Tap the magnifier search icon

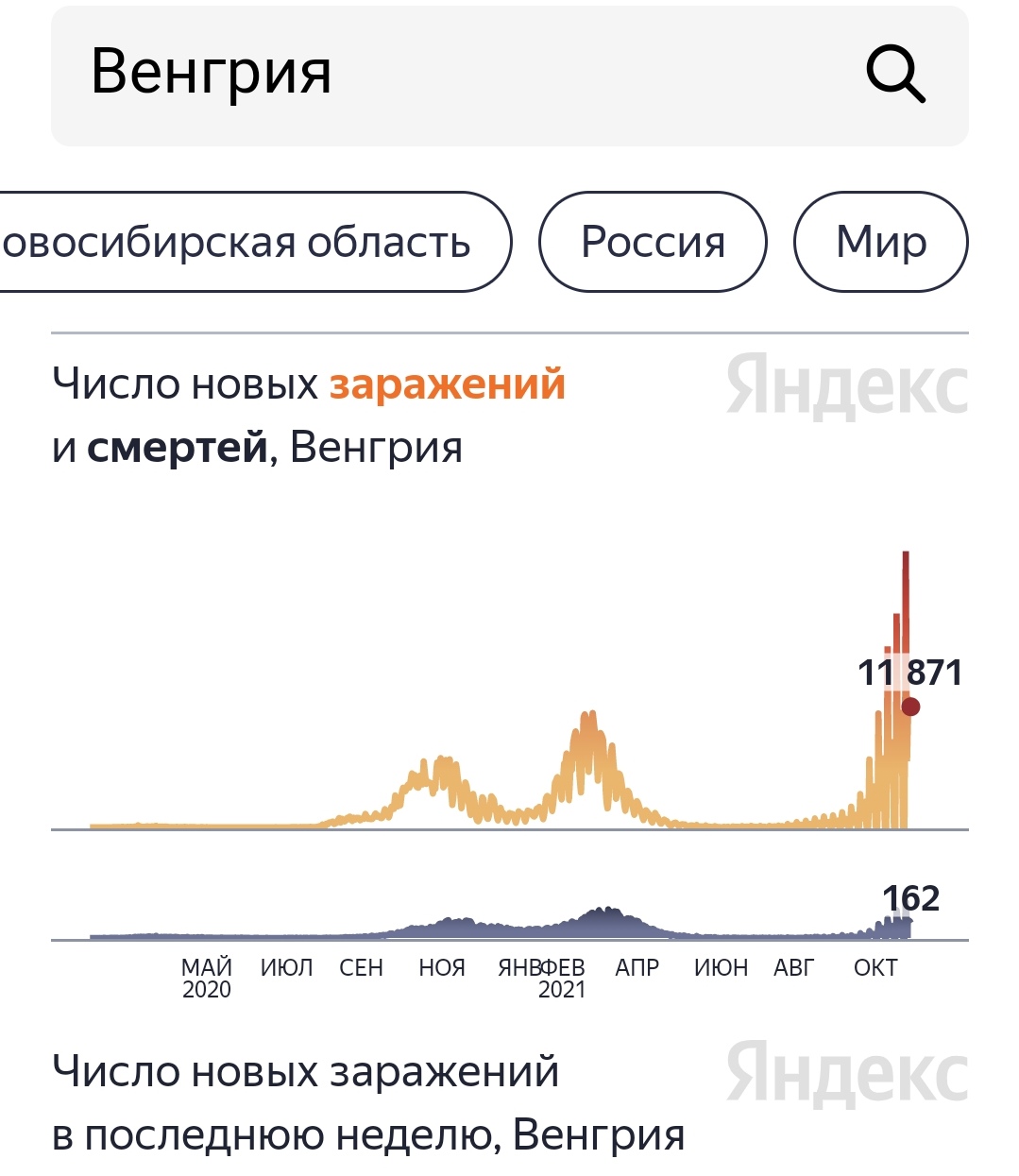point(895,75)
